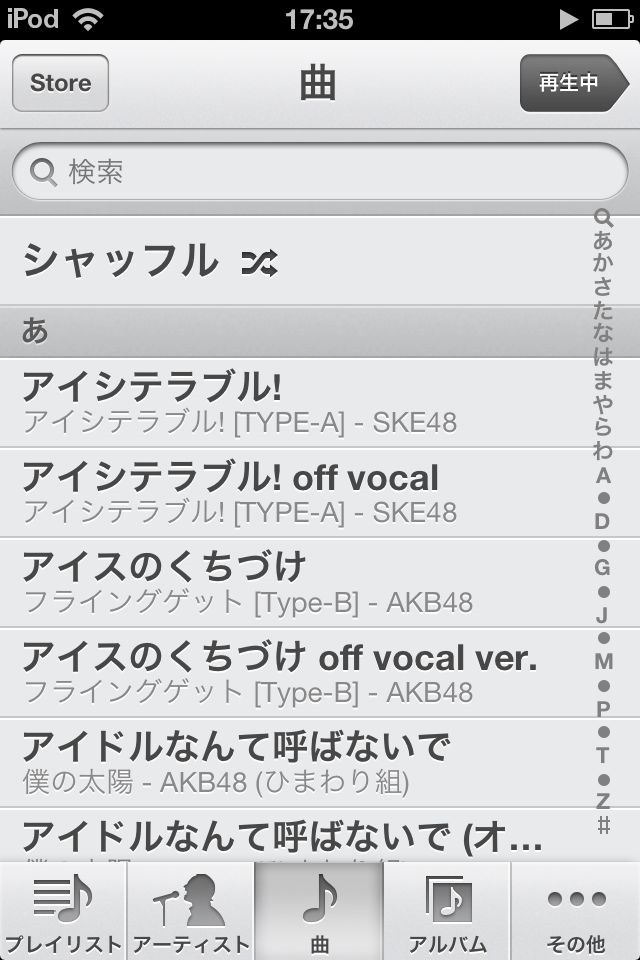Switch to the アルバム tab
The image size is (640, 960).
coord(447,911)
